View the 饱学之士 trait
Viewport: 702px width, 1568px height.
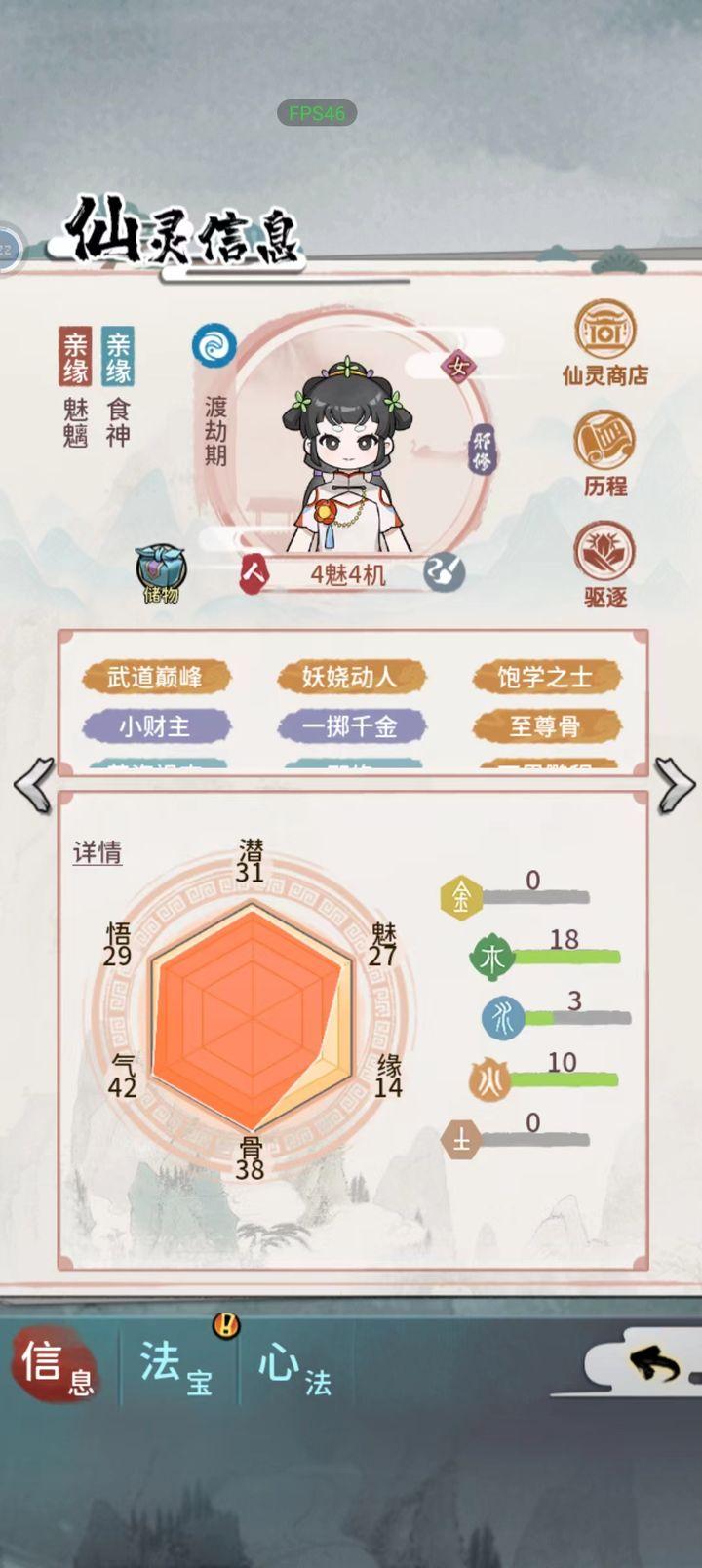point(546,677)
